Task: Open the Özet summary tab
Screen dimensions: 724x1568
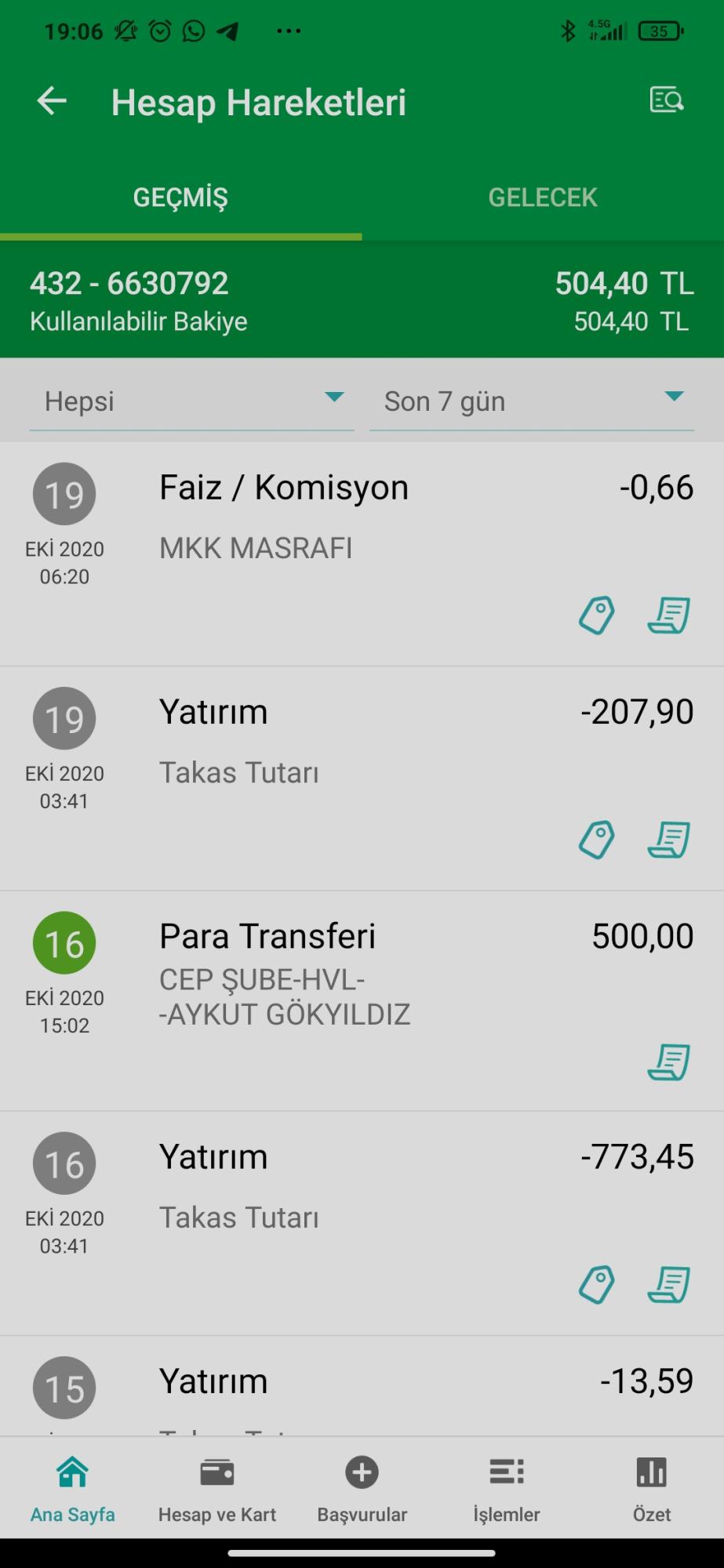Action: pyautogui.click(x=652, y=1488)
